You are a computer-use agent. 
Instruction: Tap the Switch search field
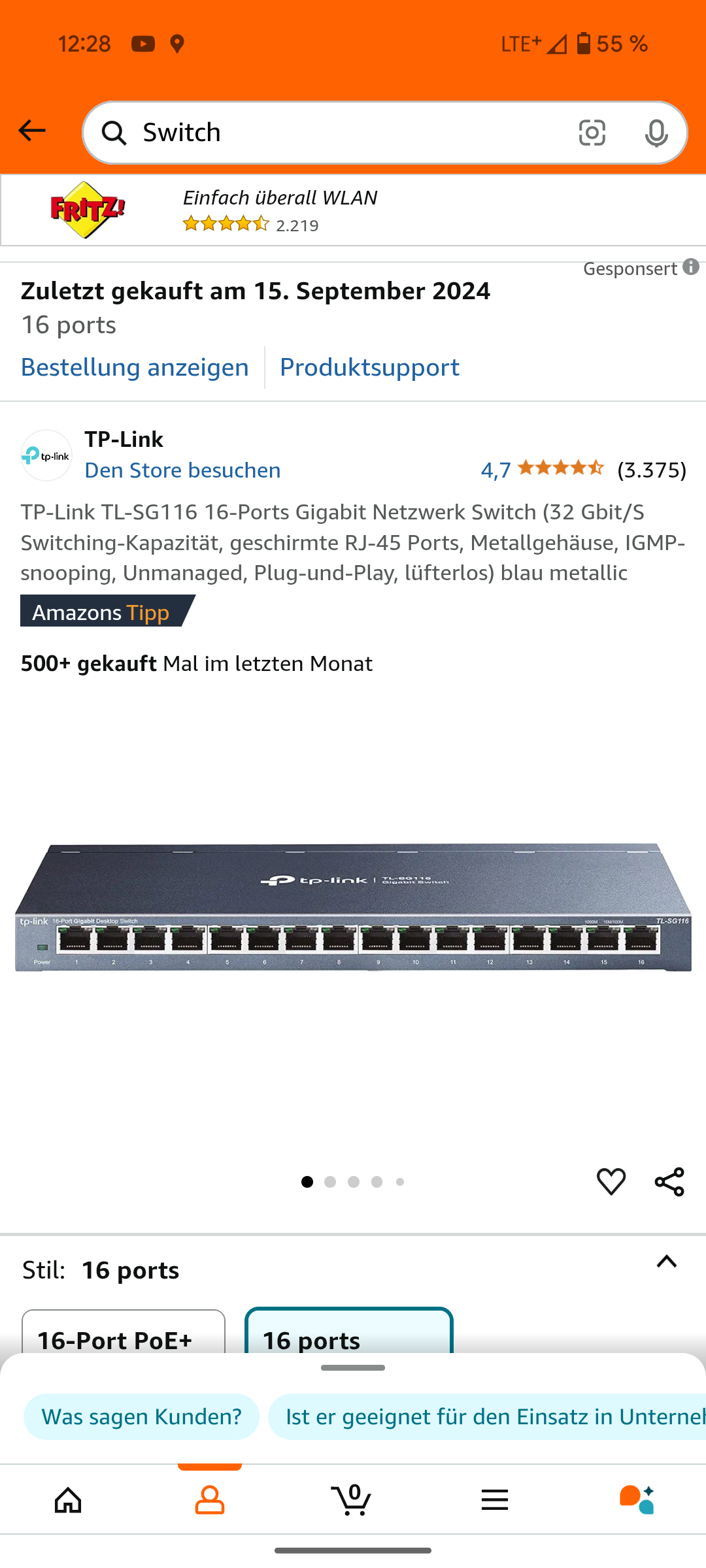coord(340,133)
